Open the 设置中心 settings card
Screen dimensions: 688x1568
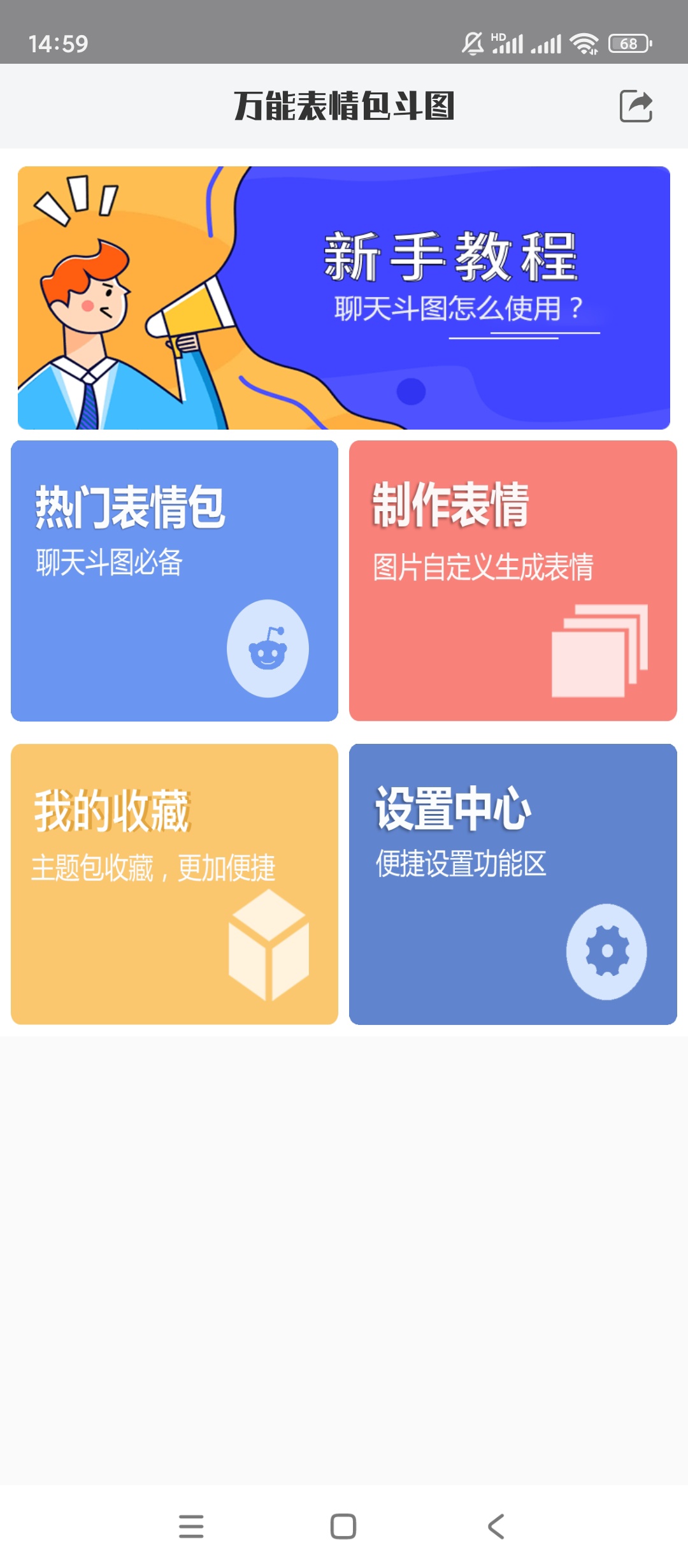[x=513, y=884]
